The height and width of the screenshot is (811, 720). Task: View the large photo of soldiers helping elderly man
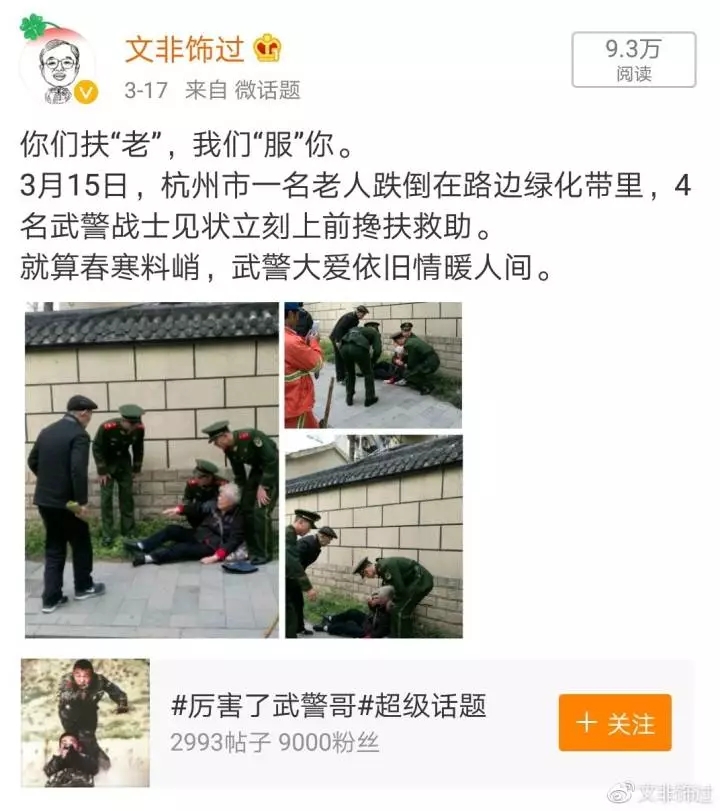152,470
